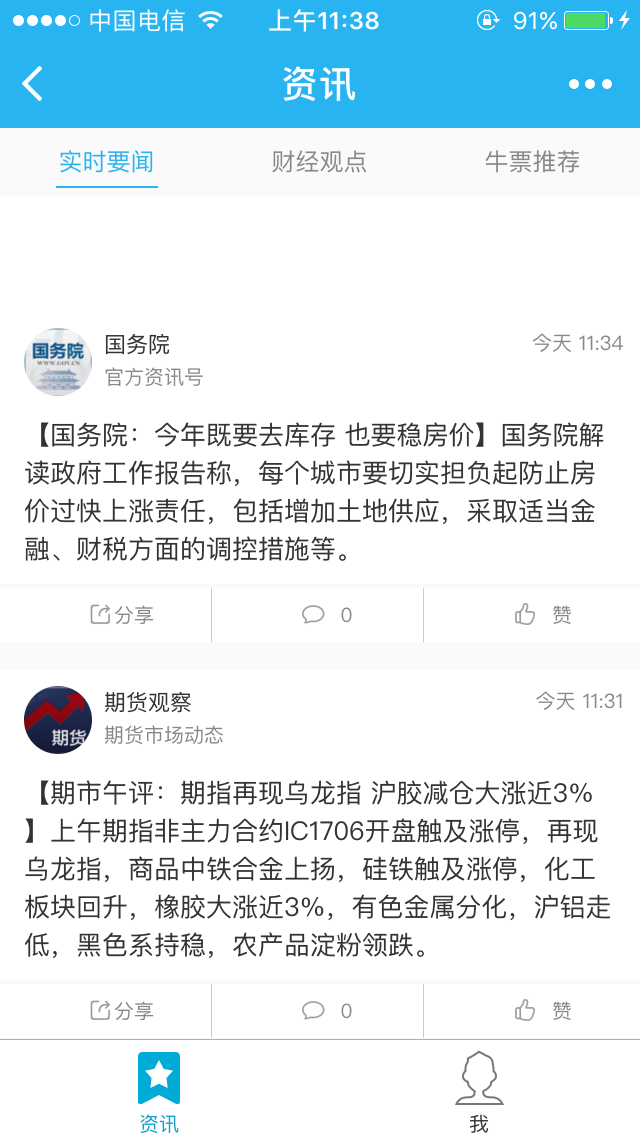Screen dimensions: 640x1136
Task: Like the 国务院 post
Action: pos(542,614)
